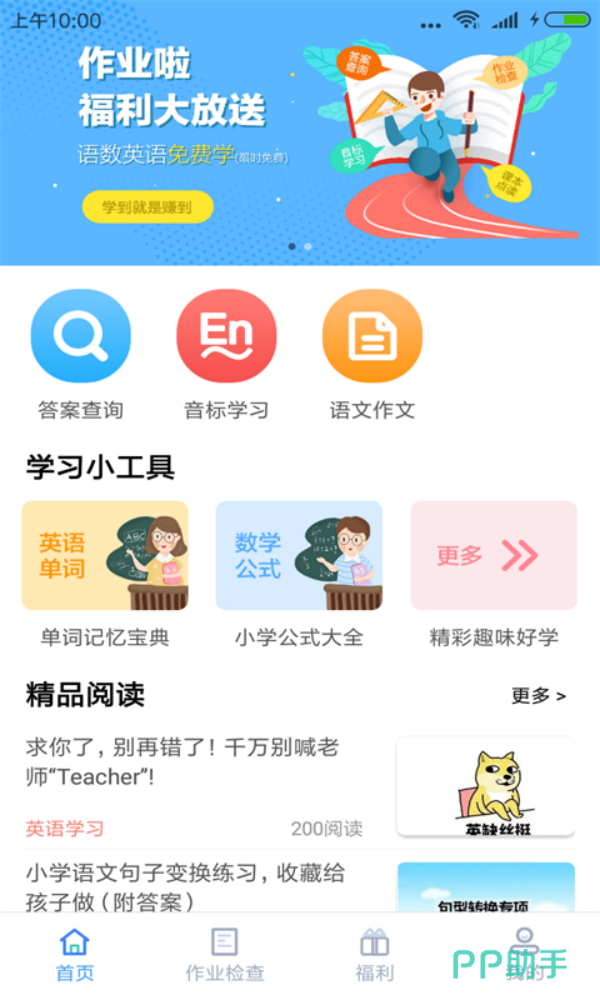Read the article about not calling teachers "Teacher"
The width and height of the screenshot is (600, 1000).
tap(185, 761)
